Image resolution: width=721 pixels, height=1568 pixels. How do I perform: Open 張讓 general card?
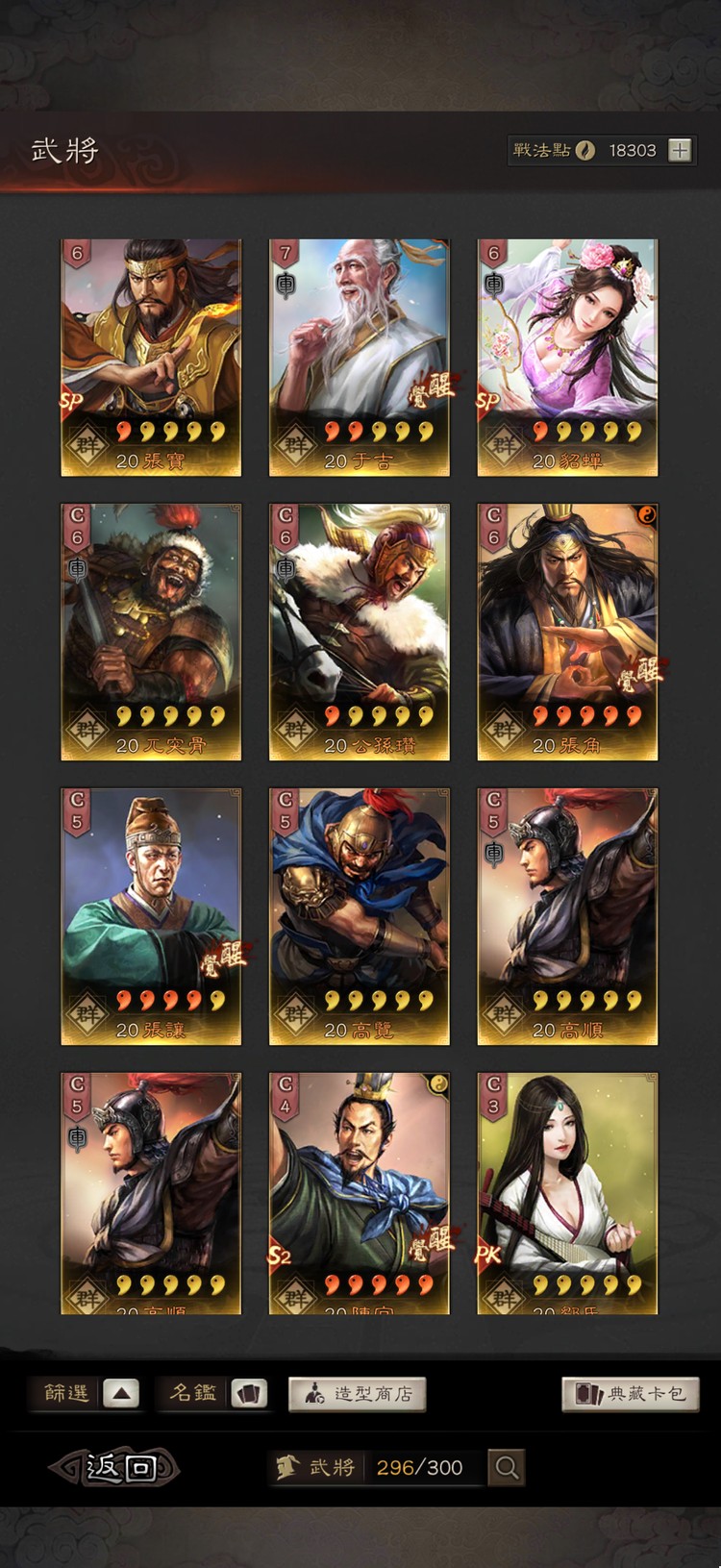tap(151, 916)
